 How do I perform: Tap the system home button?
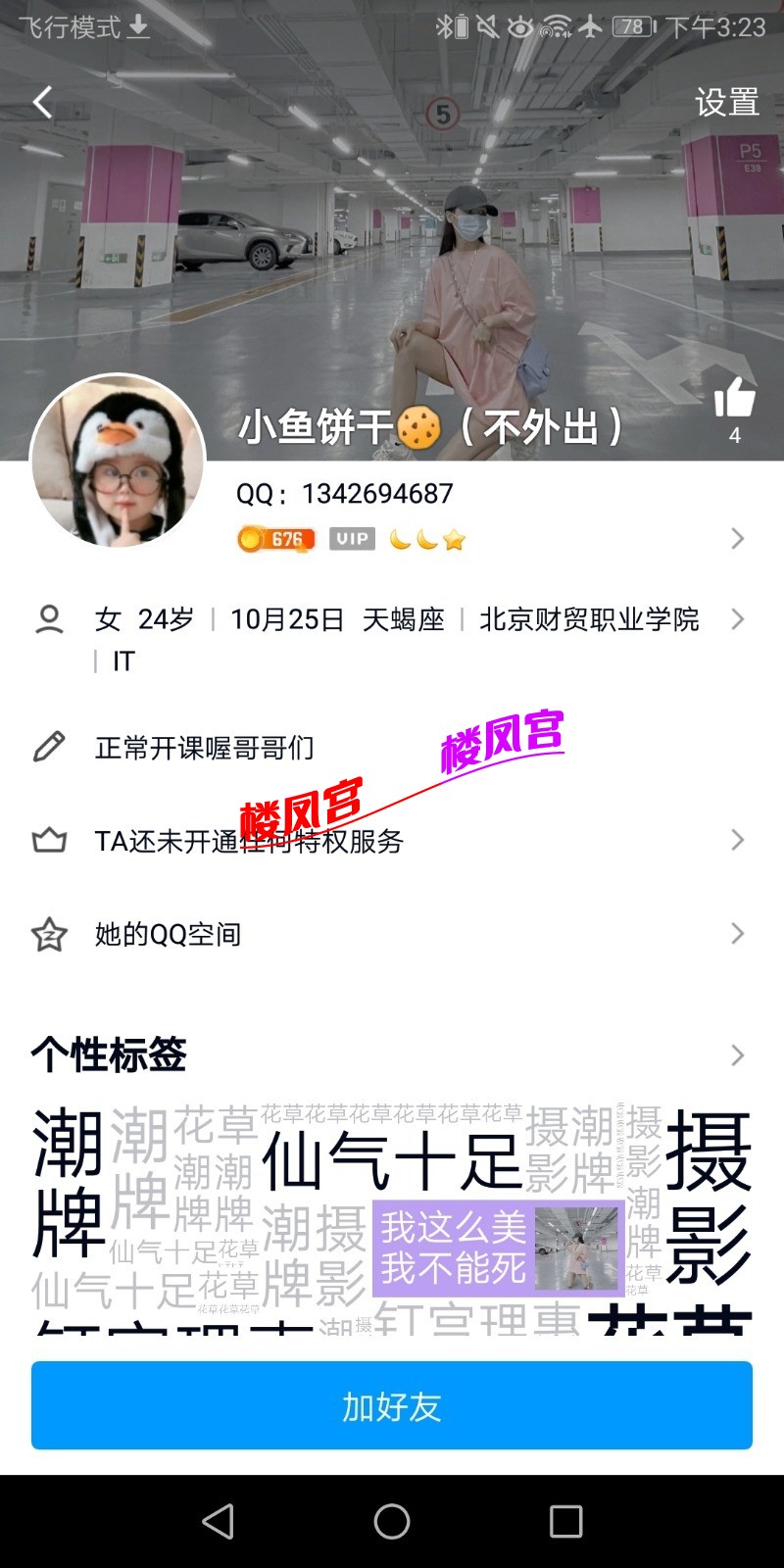coord(392,1521)
